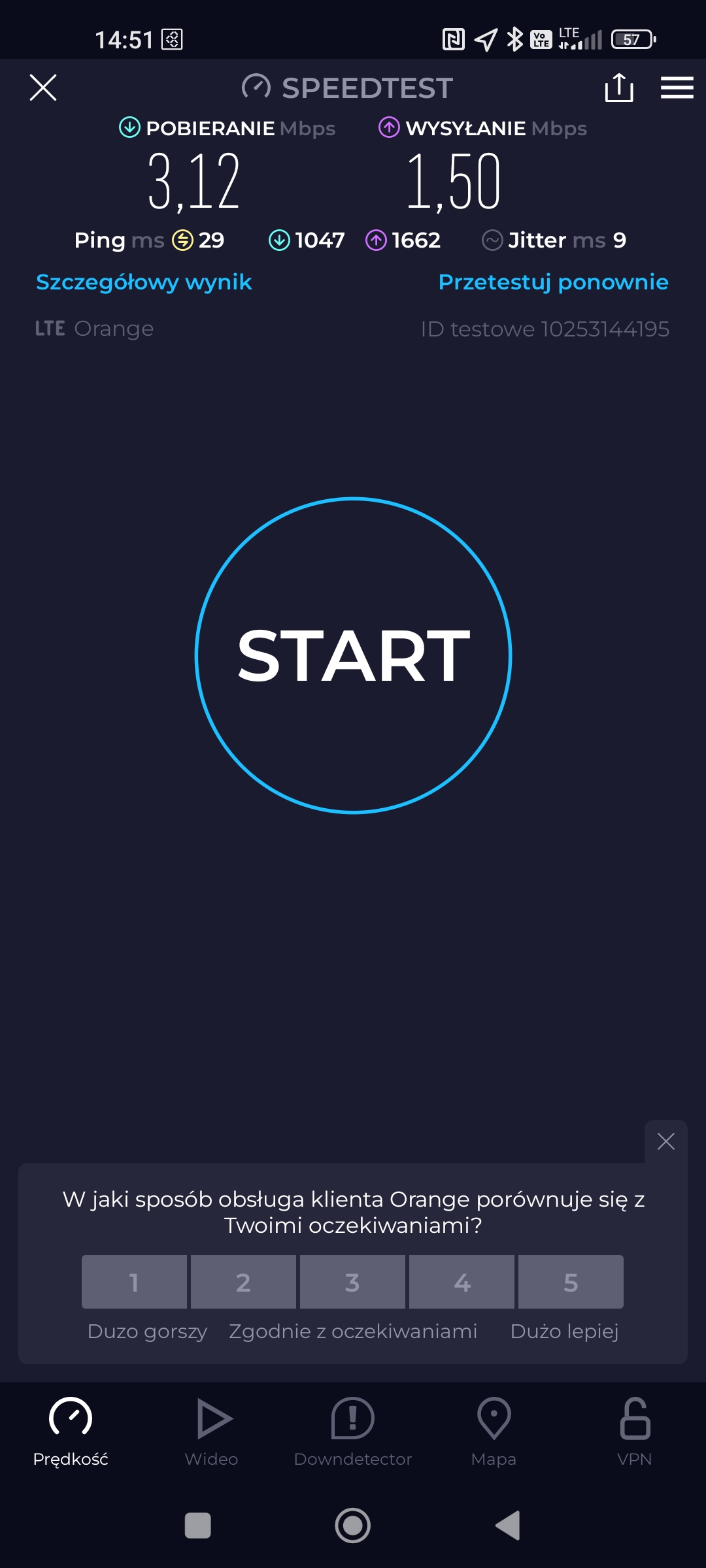Rate Orange customer service 5
Viewport: 706px width, 1568px height.
pyautogui.click(x=571, y=1282)
